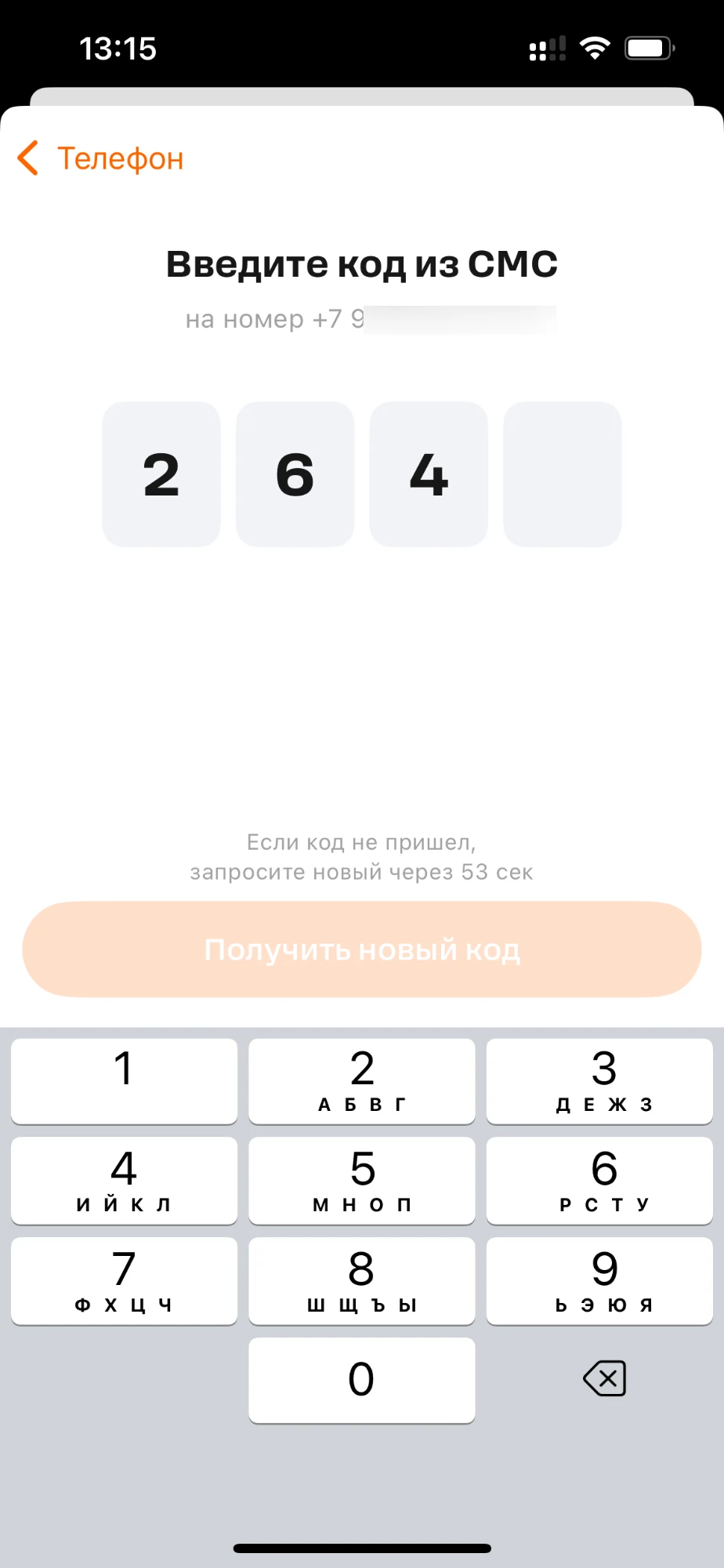This screenshot has height=1568, width=724.
Task: Tap keypad key 7 ФХЦЧ
Action: 124,1280
